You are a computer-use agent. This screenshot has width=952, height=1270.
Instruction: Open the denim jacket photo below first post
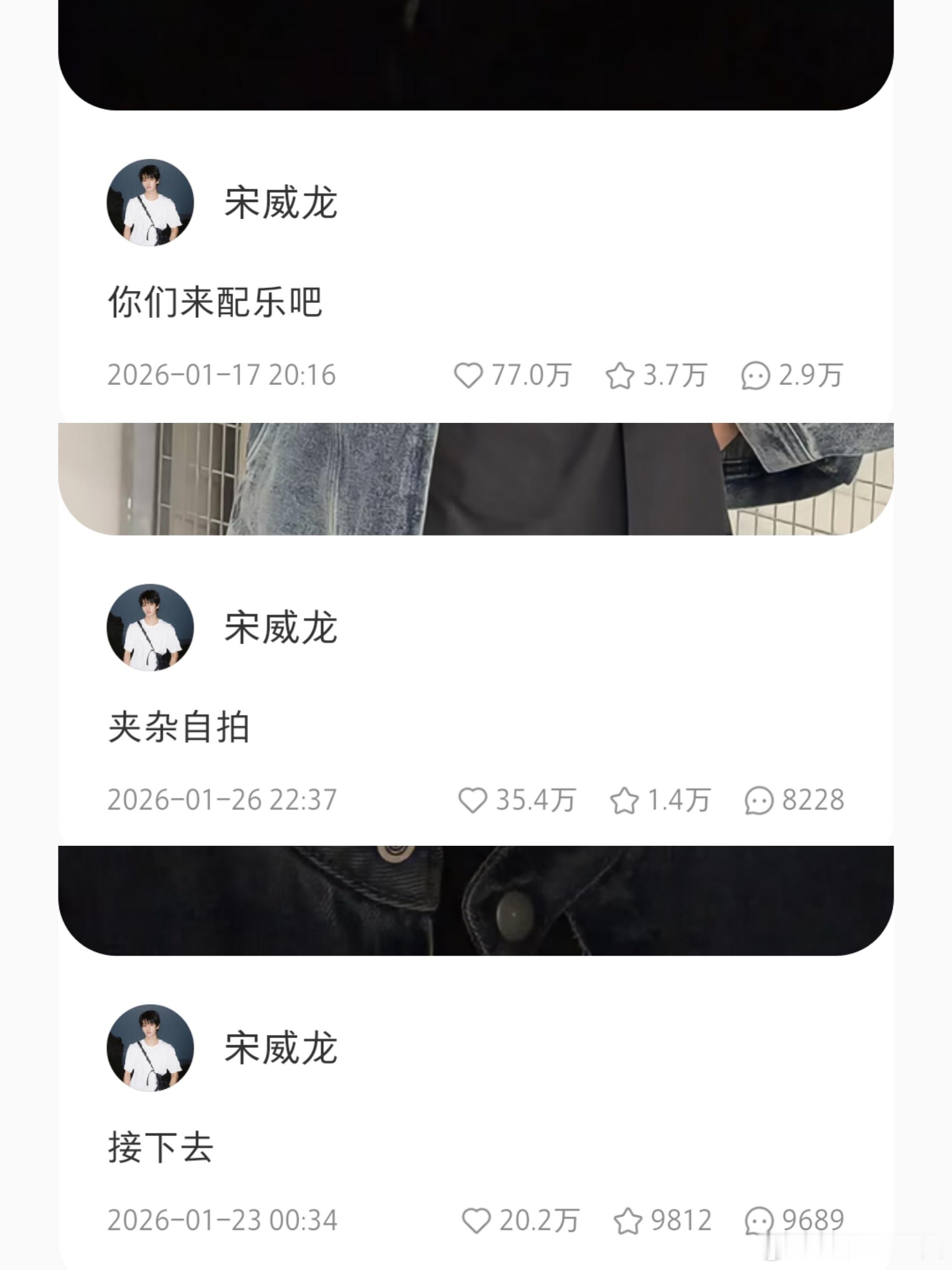(476, 482)
